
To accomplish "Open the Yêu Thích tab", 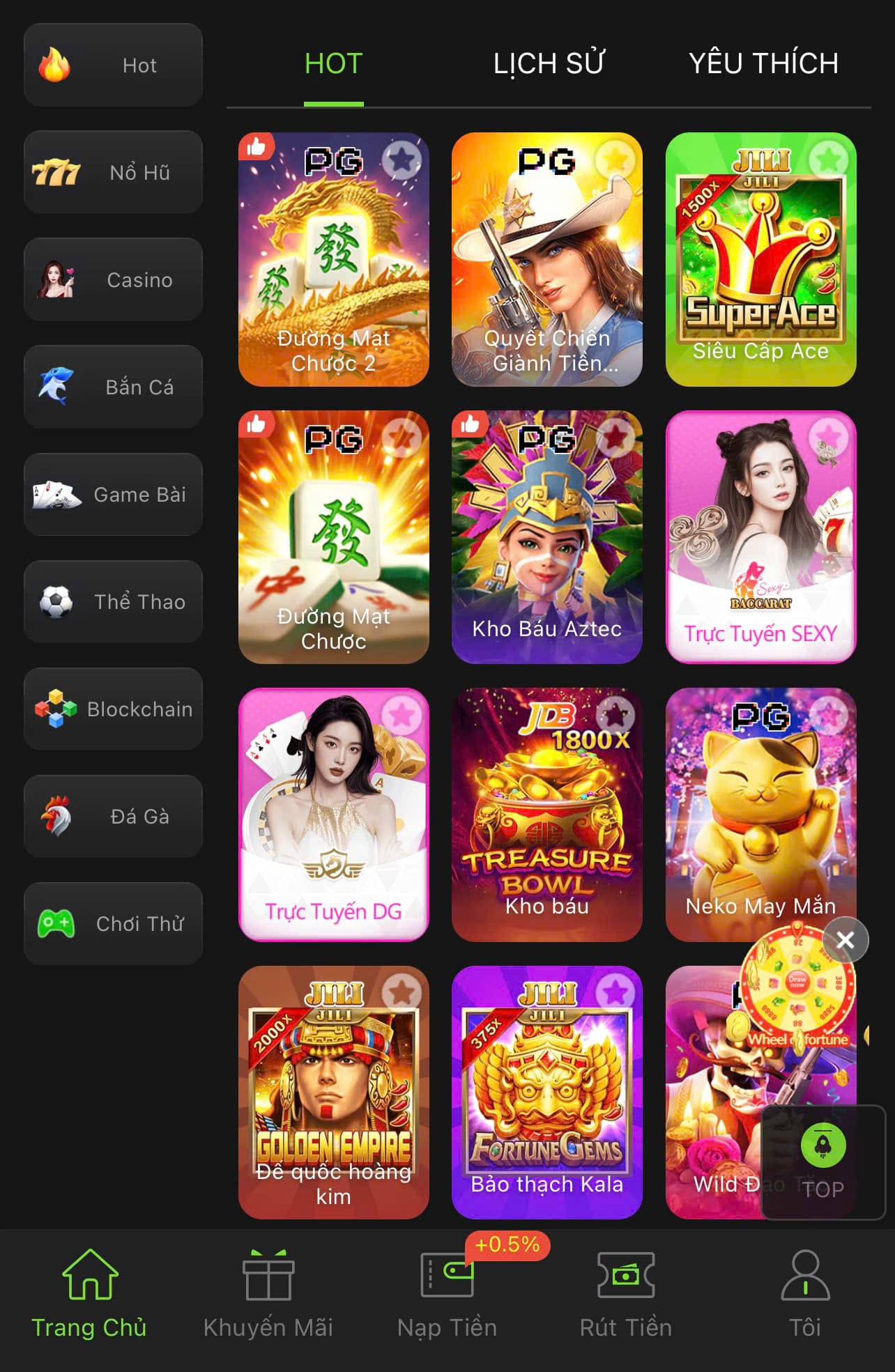I will [x=763, y=64].
